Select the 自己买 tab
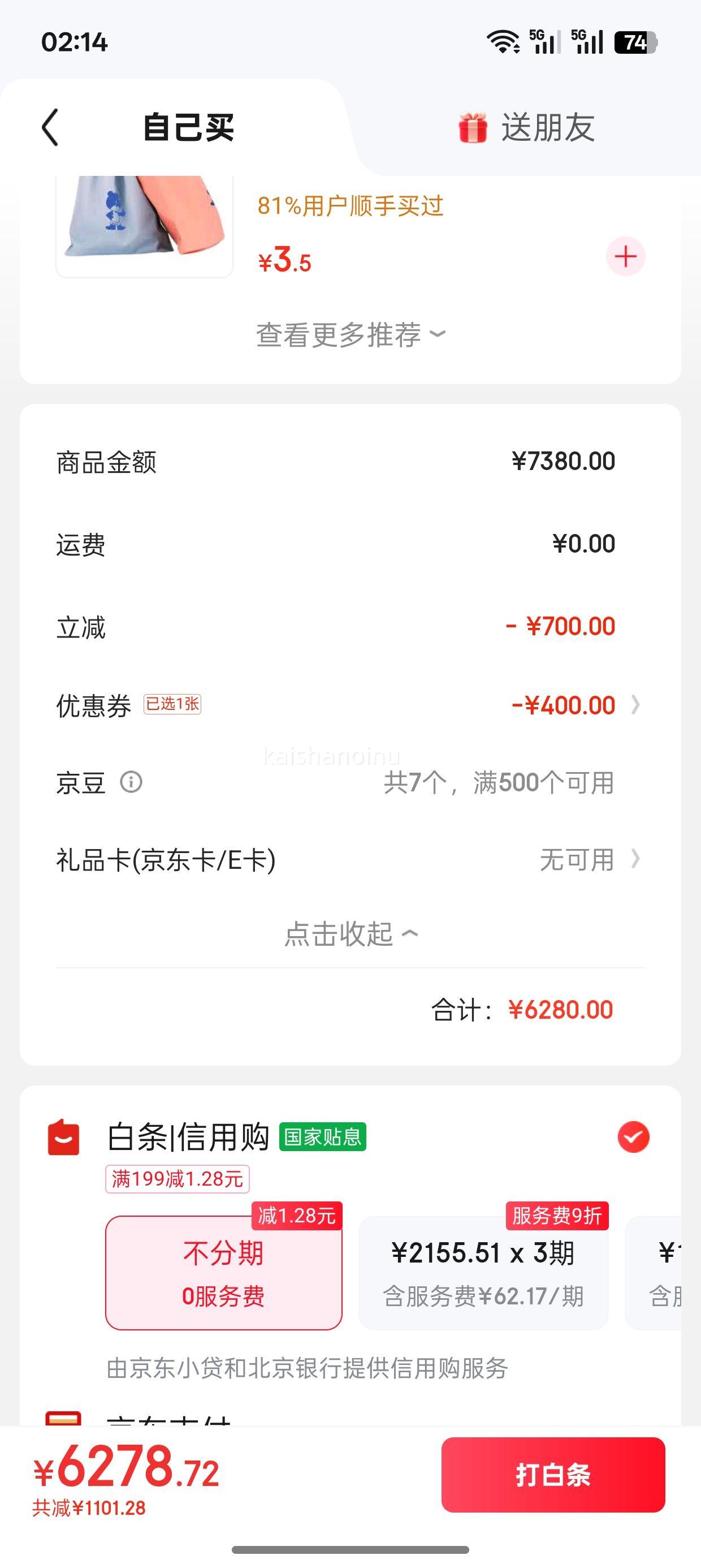 pos(188,128)
